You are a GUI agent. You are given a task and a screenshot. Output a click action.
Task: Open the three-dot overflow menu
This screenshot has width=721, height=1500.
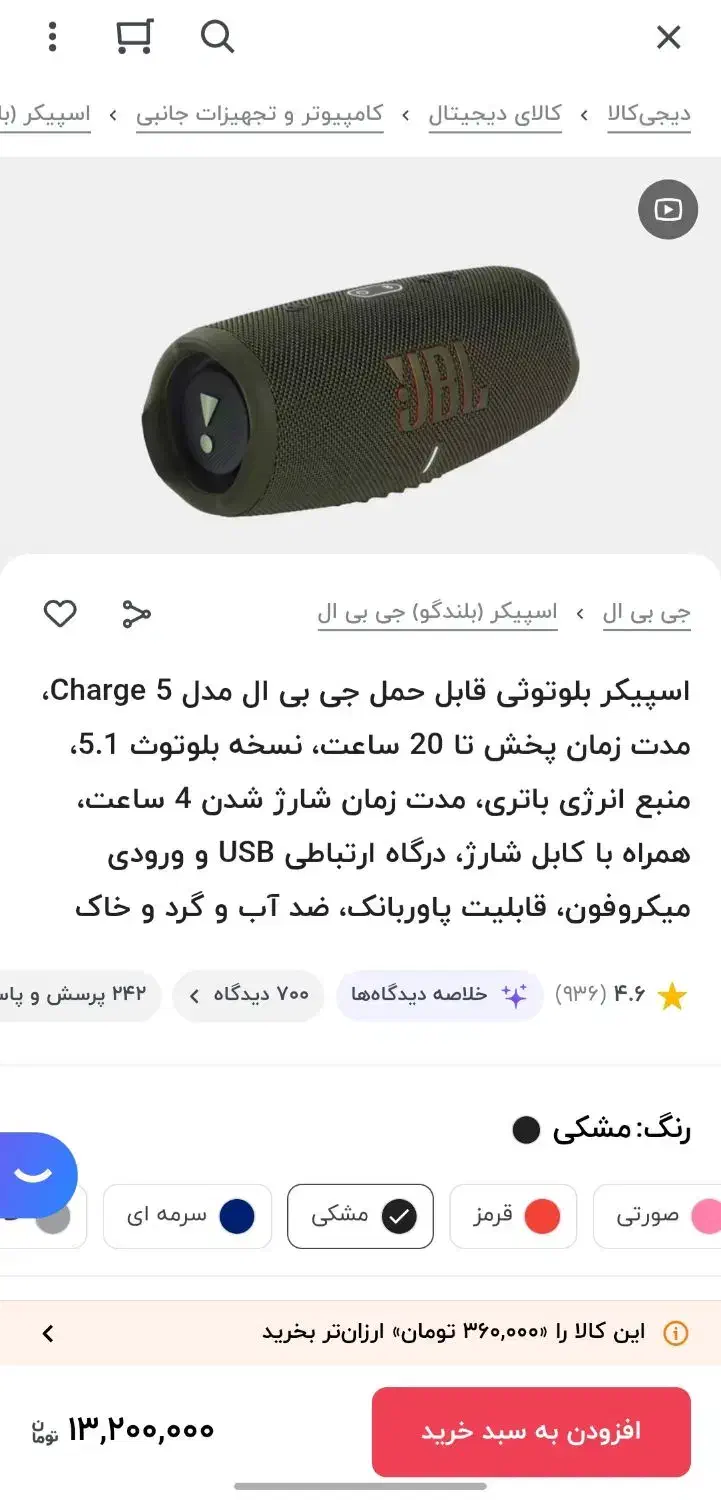pos(53,38)
